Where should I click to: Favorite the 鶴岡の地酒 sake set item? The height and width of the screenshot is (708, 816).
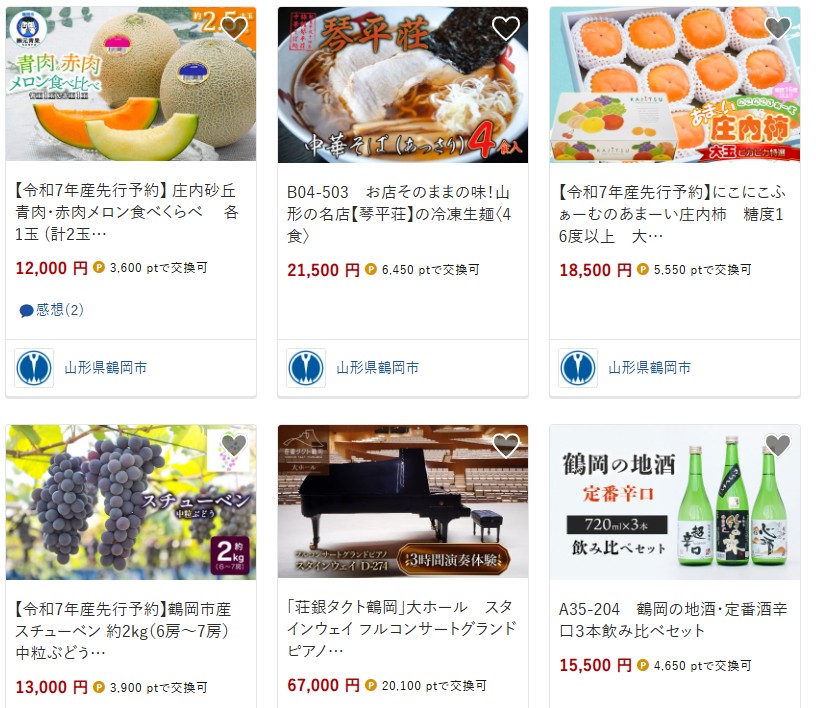pos(778,445)
